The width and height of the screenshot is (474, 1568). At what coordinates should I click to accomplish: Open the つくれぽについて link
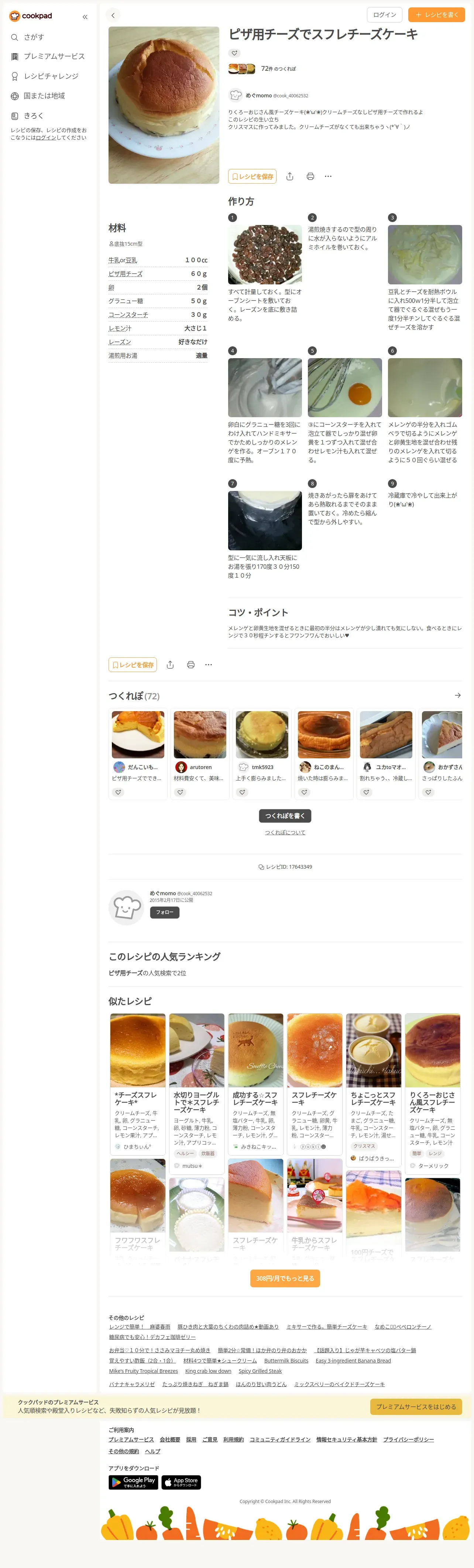(285, 832)
